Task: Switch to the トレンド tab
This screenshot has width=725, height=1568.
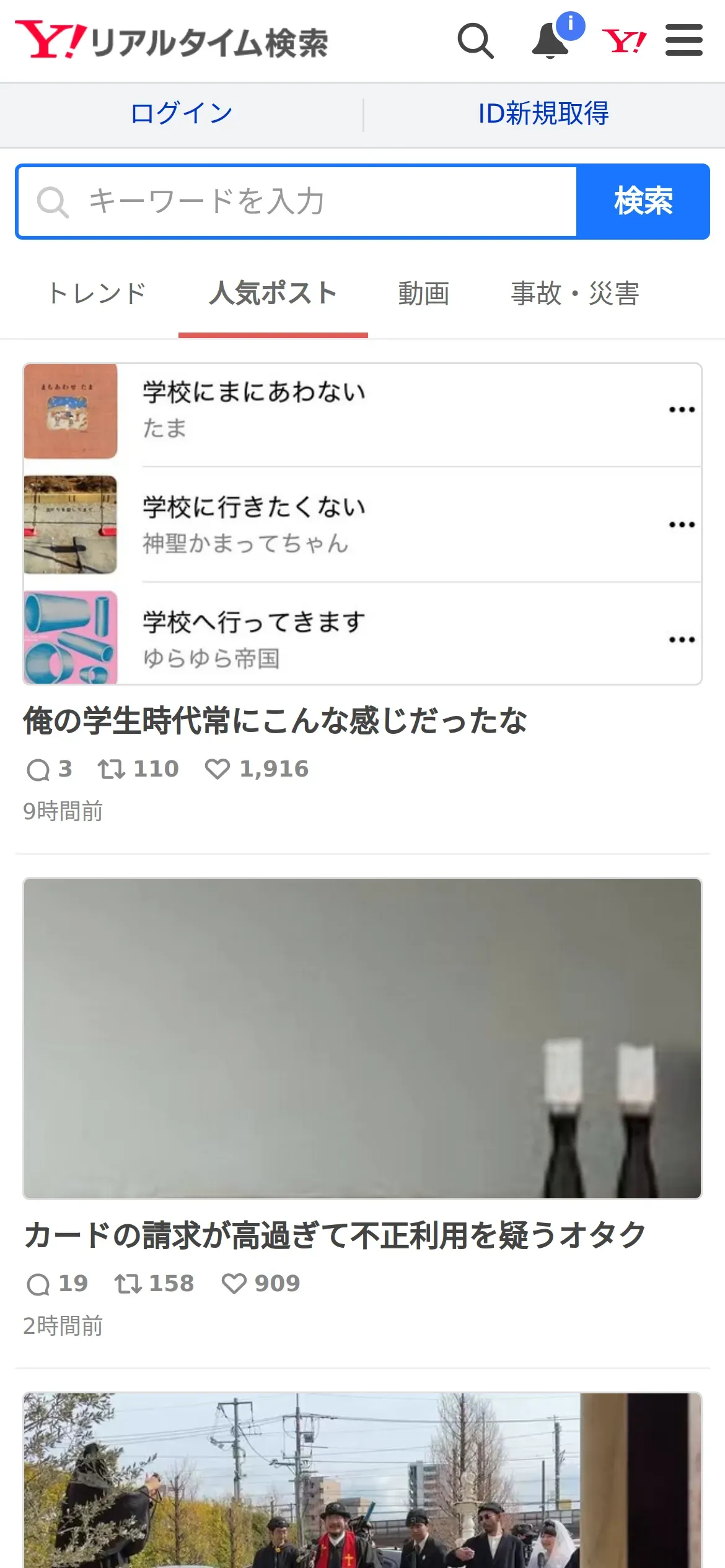Action: click(x=97, y=294)
